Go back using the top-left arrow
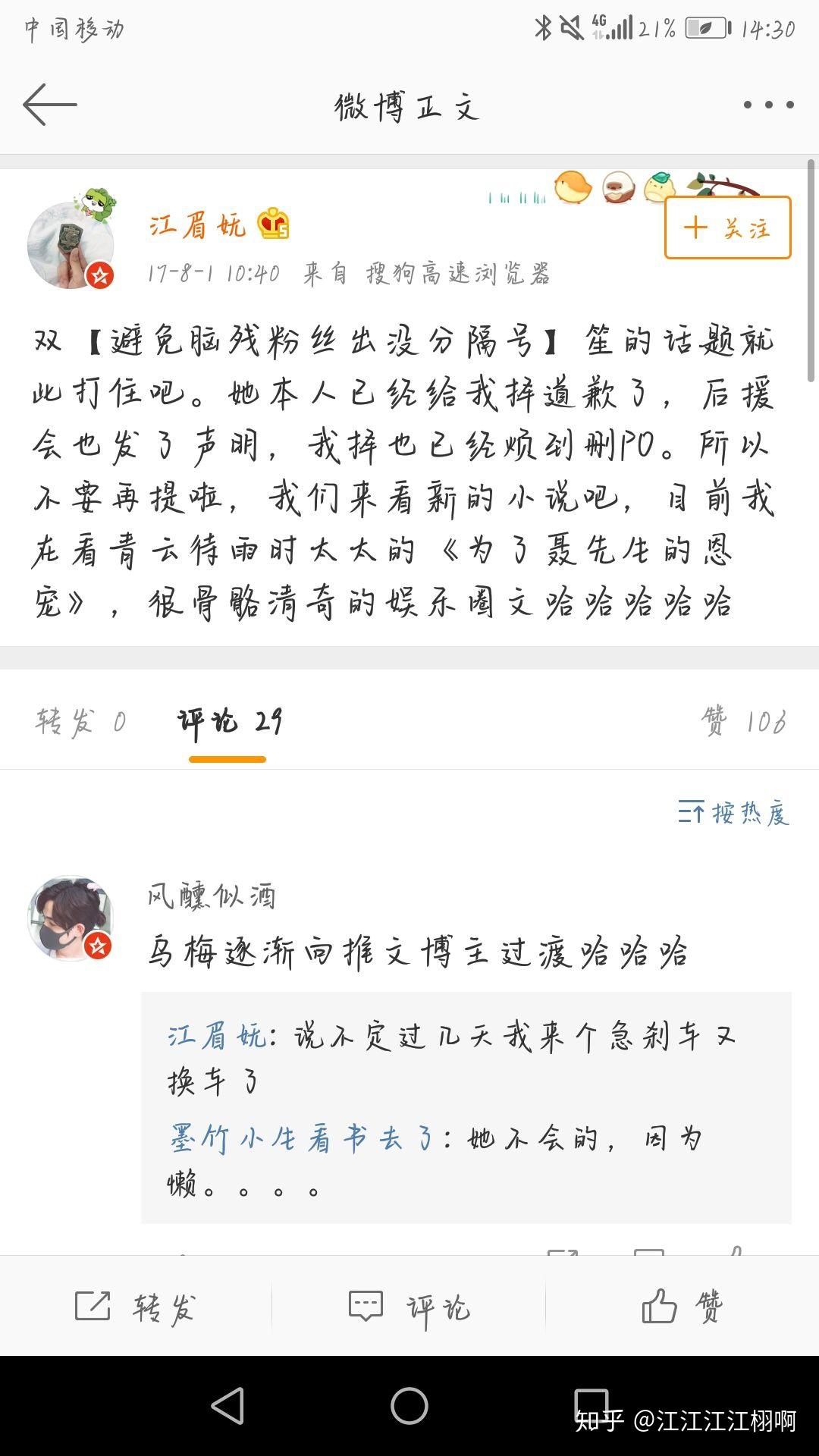The height and width of the screenshot is (1456, 819). pyautogui.click(x=50, y=105)
